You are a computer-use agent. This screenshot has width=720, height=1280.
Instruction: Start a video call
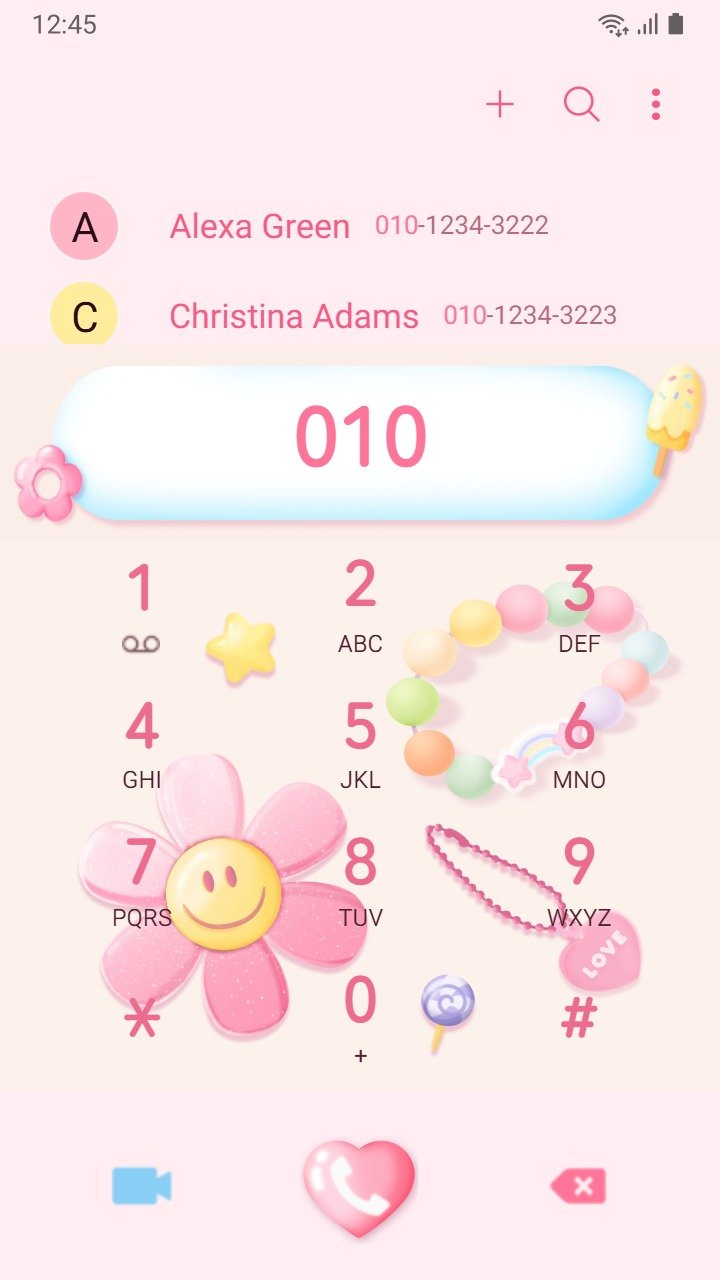click(141, 1186)
